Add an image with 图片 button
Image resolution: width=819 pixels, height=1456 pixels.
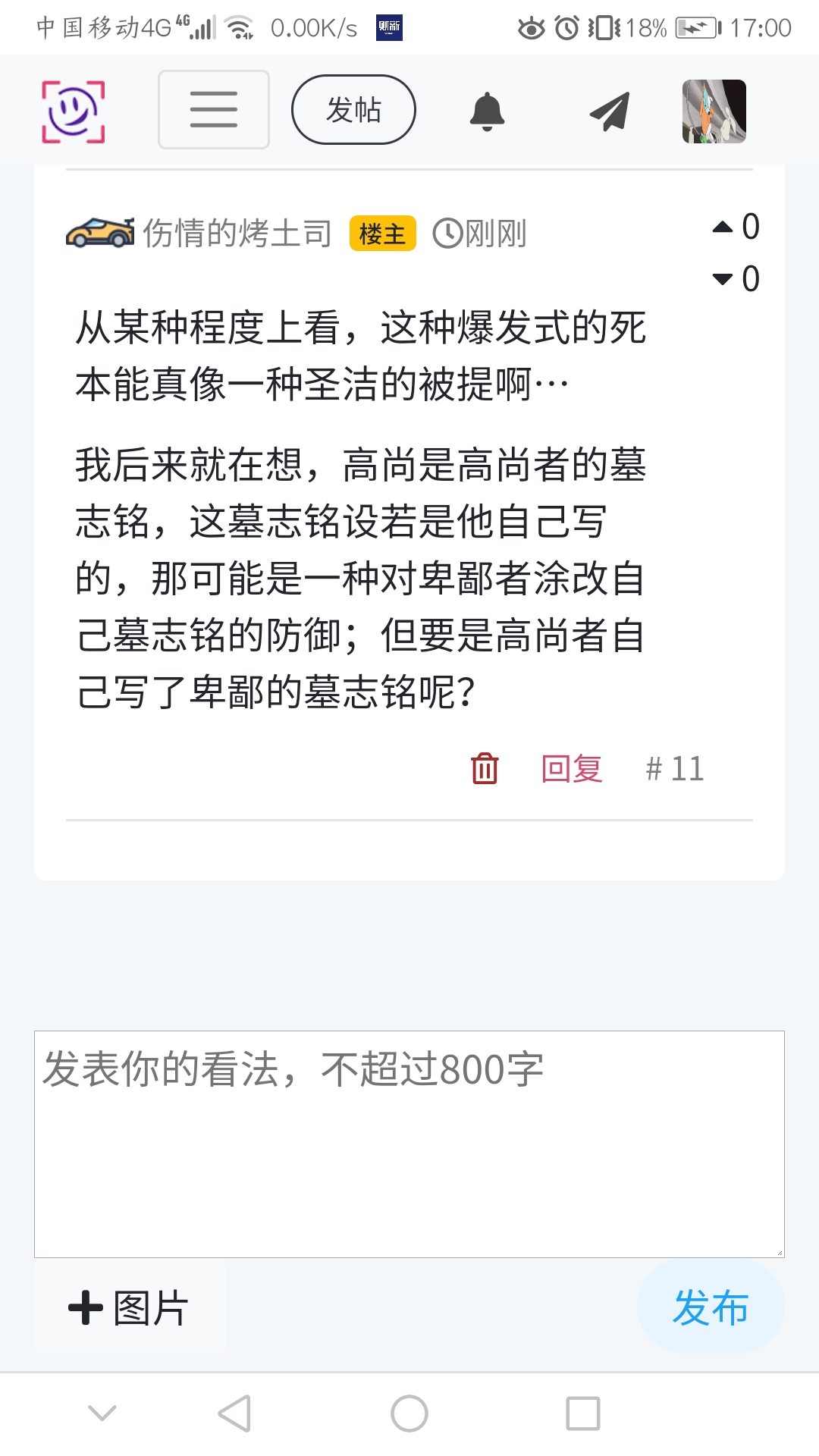click(x=130, y=1307)
